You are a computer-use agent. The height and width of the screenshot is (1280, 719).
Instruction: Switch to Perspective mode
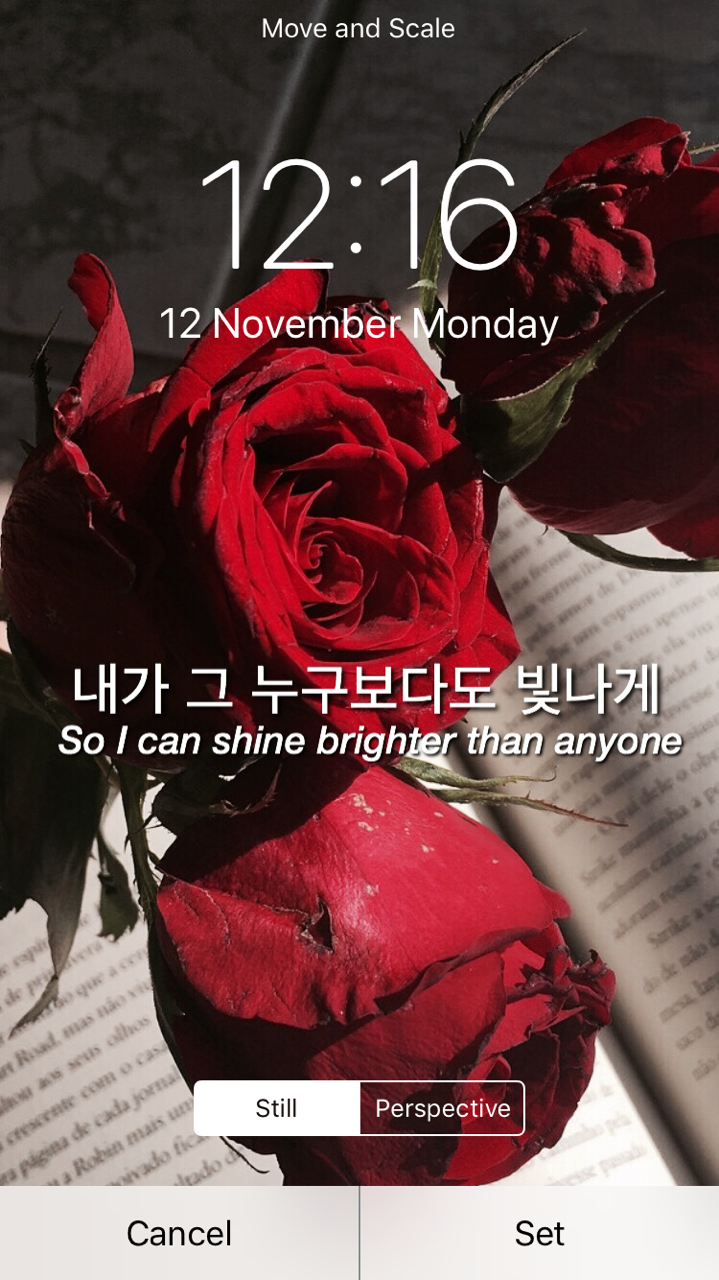click(x=442, y=1108)
